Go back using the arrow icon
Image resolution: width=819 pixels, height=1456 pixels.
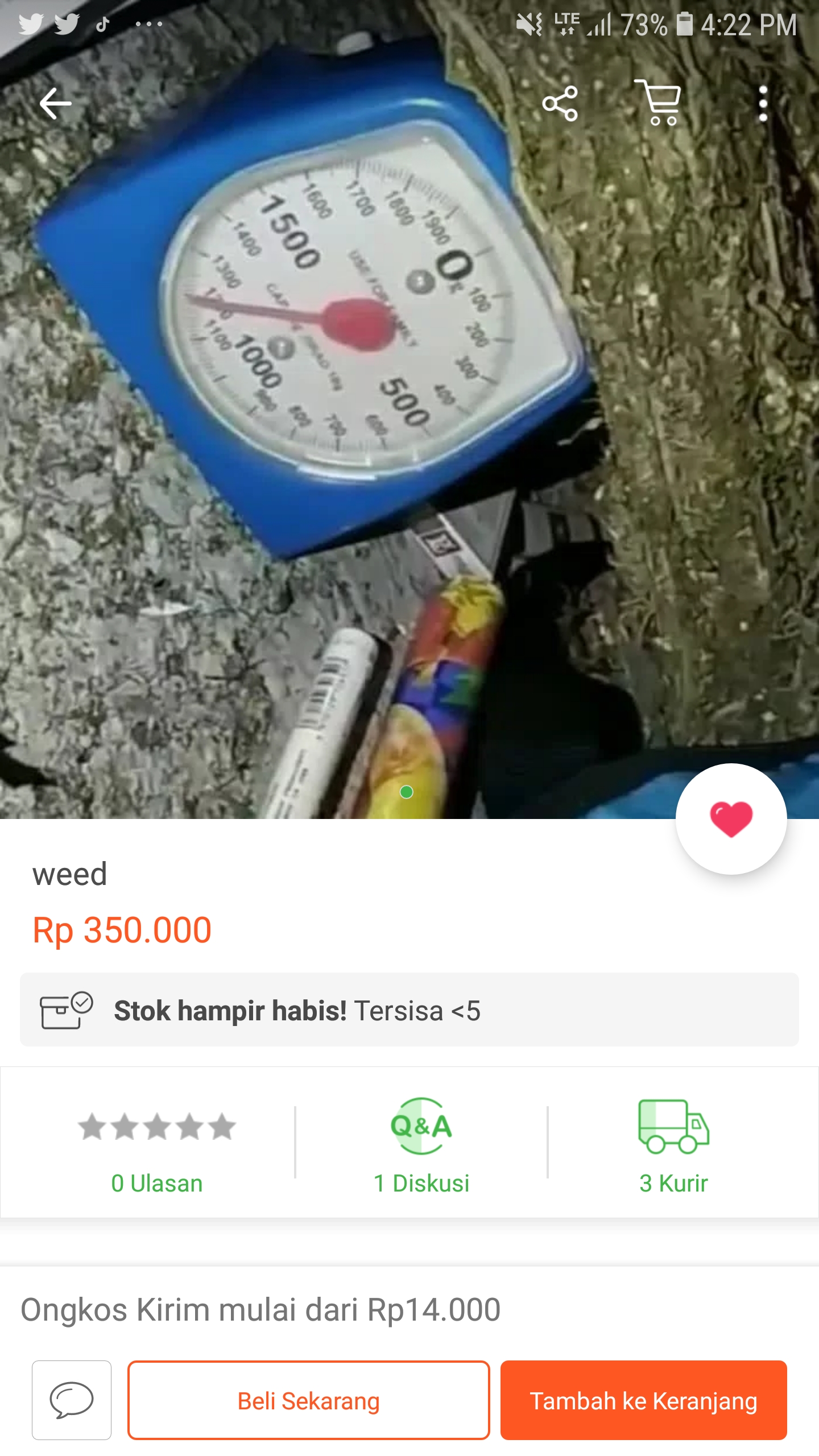point(55,104)
